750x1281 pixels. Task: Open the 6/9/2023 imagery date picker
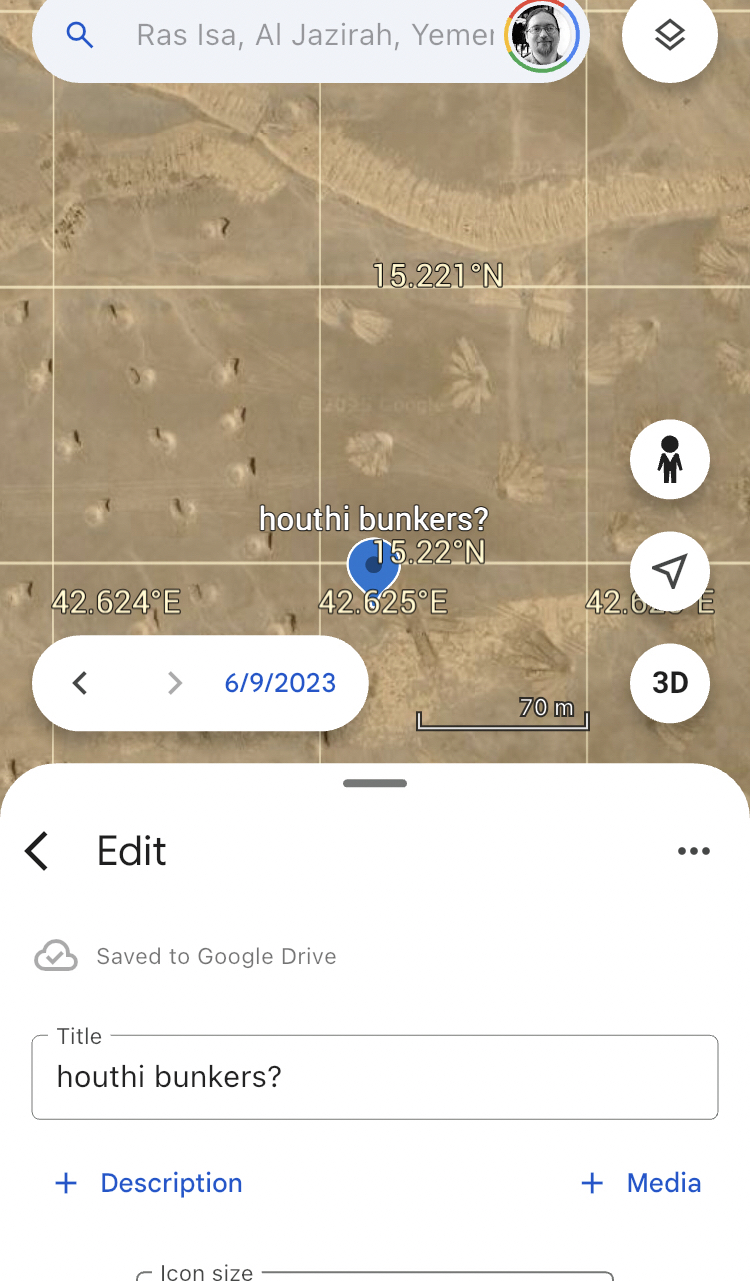[280, 683]
